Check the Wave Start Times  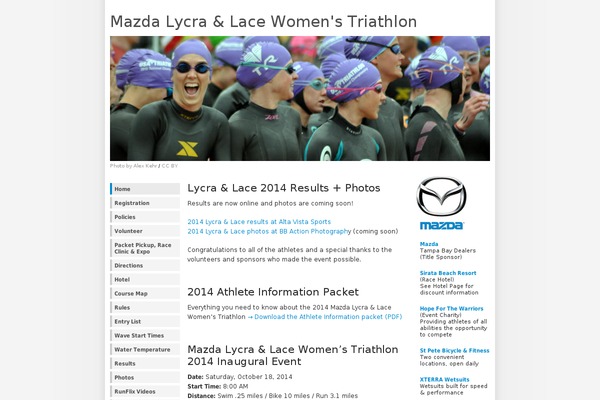point(139,336)
